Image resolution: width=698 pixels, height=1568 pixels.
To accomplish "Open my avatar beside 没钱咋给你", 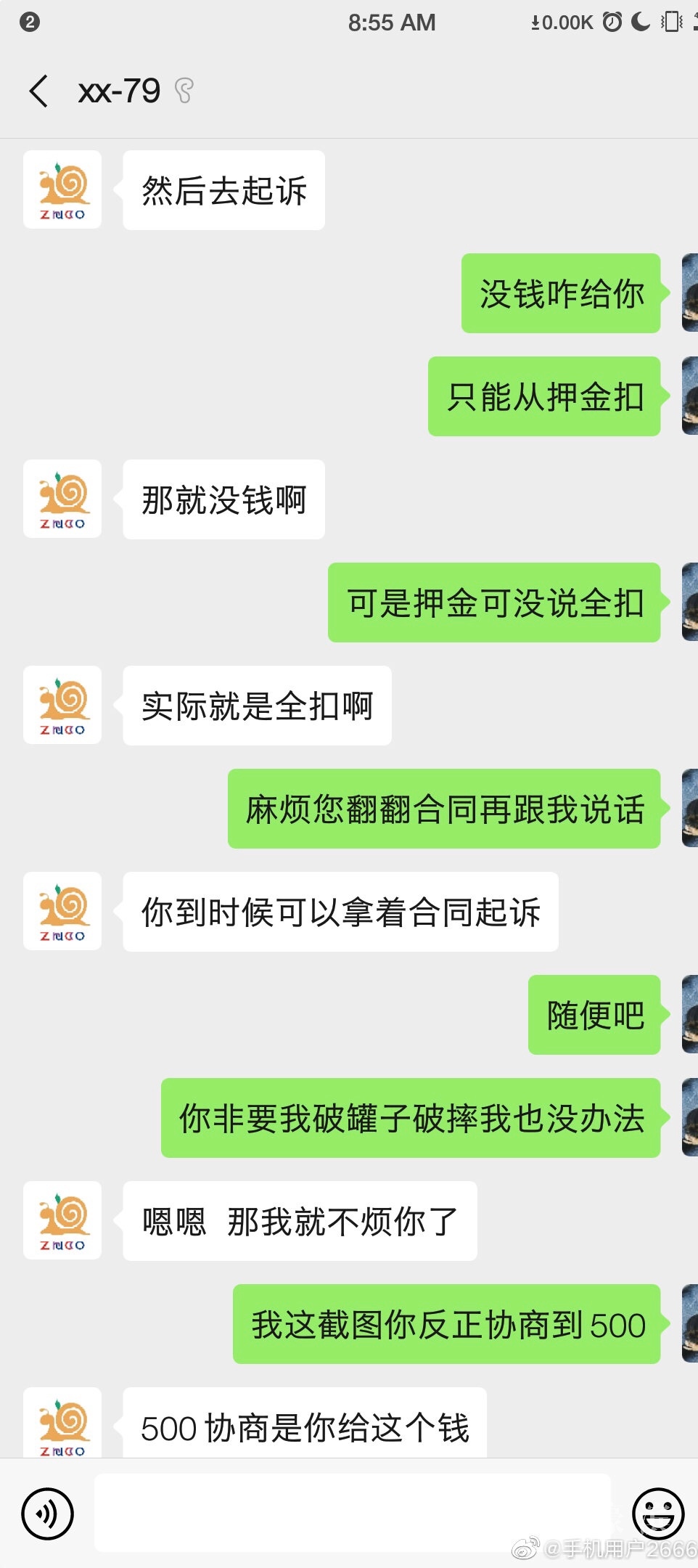I will 689,293.
